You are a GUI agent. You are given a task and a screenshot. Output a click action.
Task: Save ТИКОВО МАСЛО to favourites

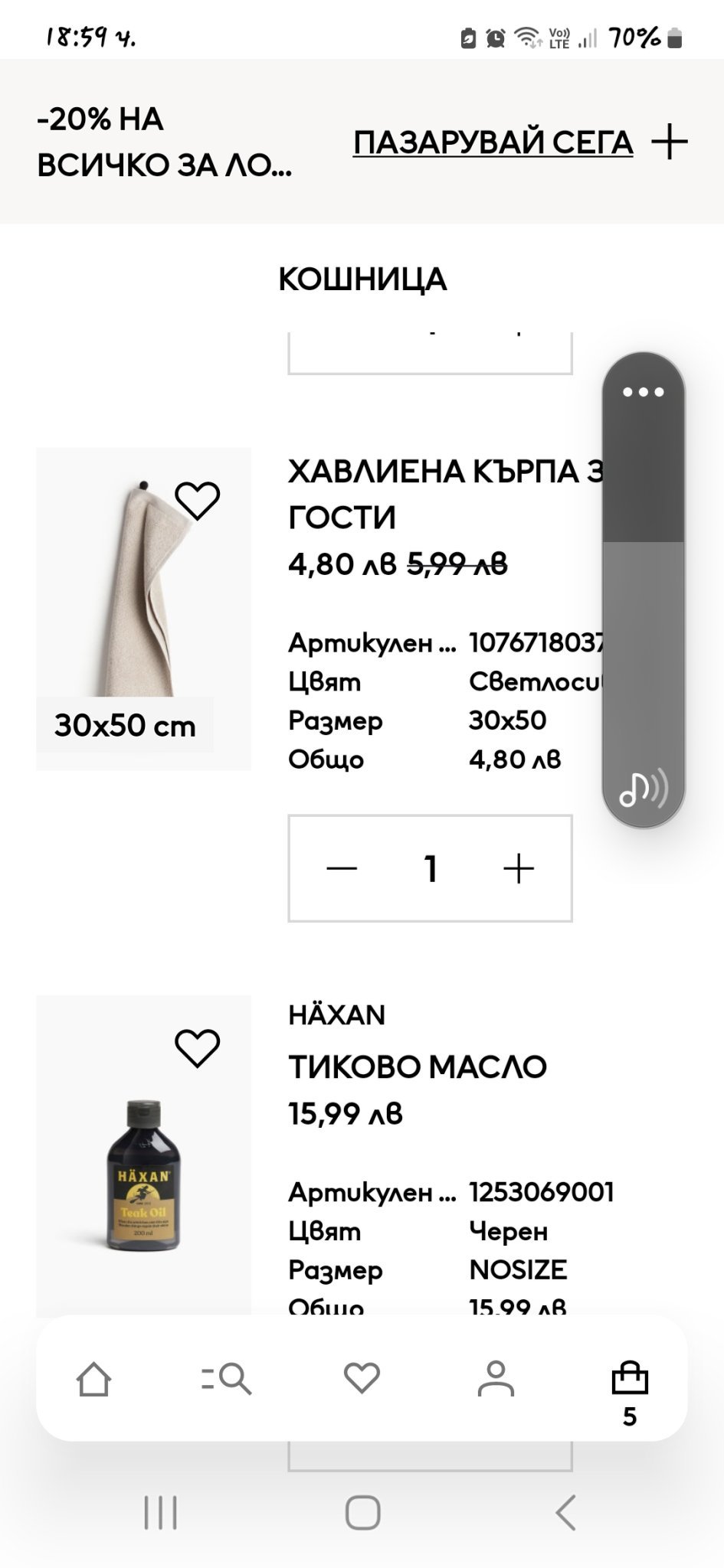[x=198, y=1048]
